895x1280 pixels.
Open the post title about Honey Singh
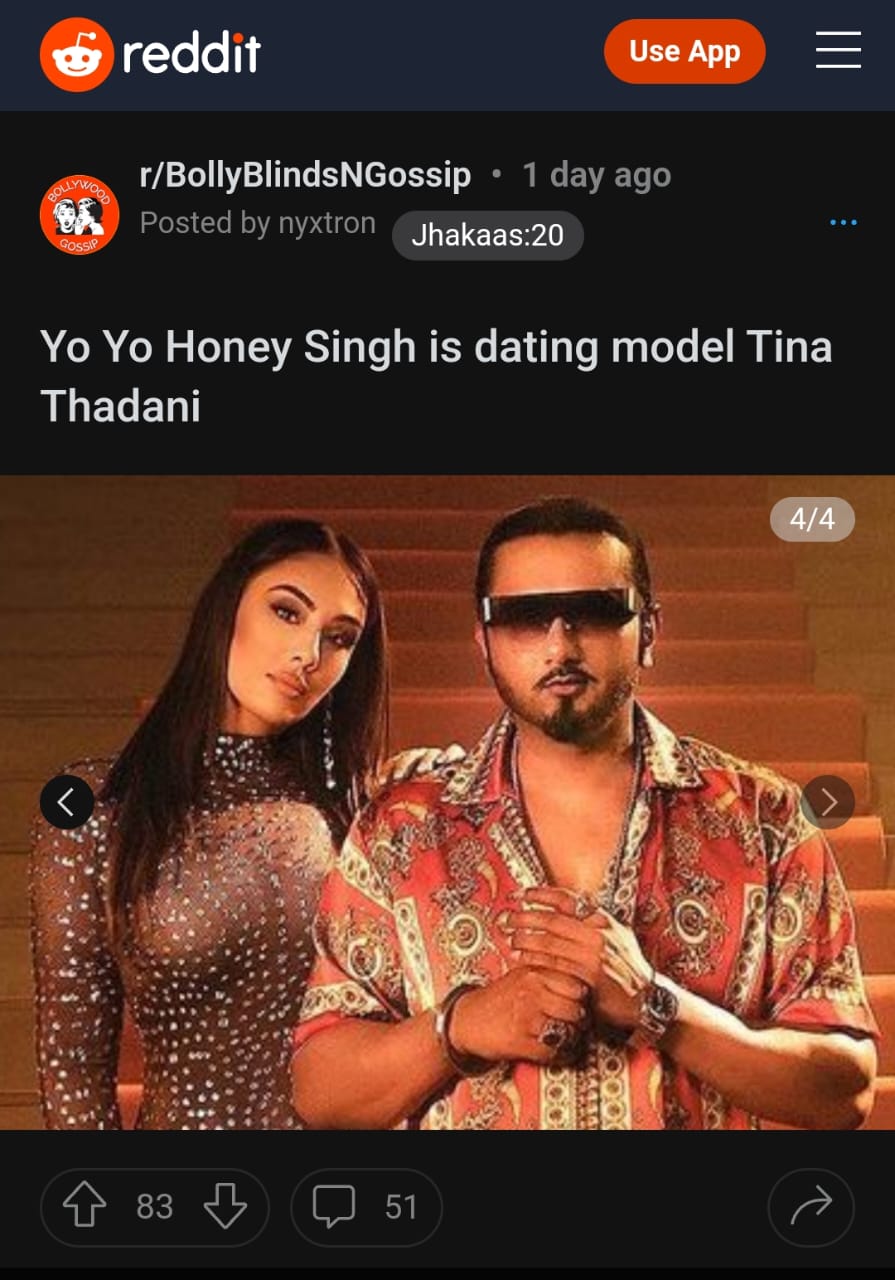coord(435,376)
